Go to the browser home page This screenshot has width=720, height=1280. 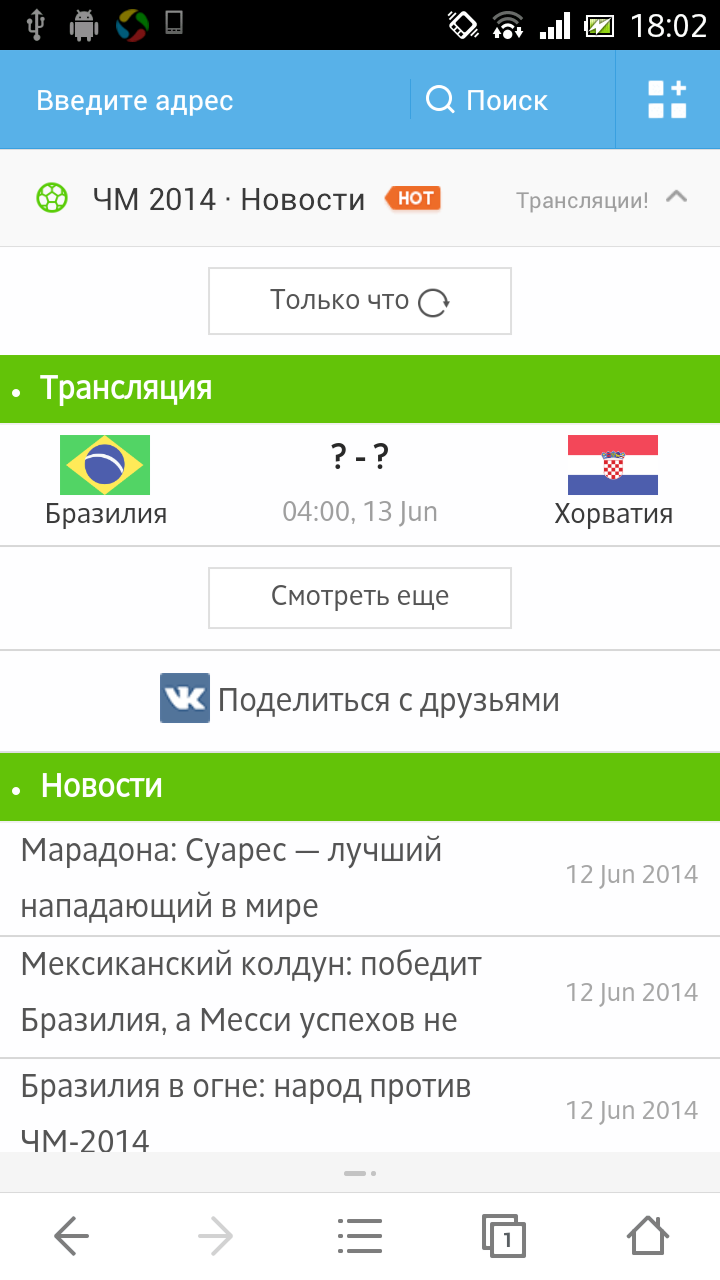[x=648, y=1237]
